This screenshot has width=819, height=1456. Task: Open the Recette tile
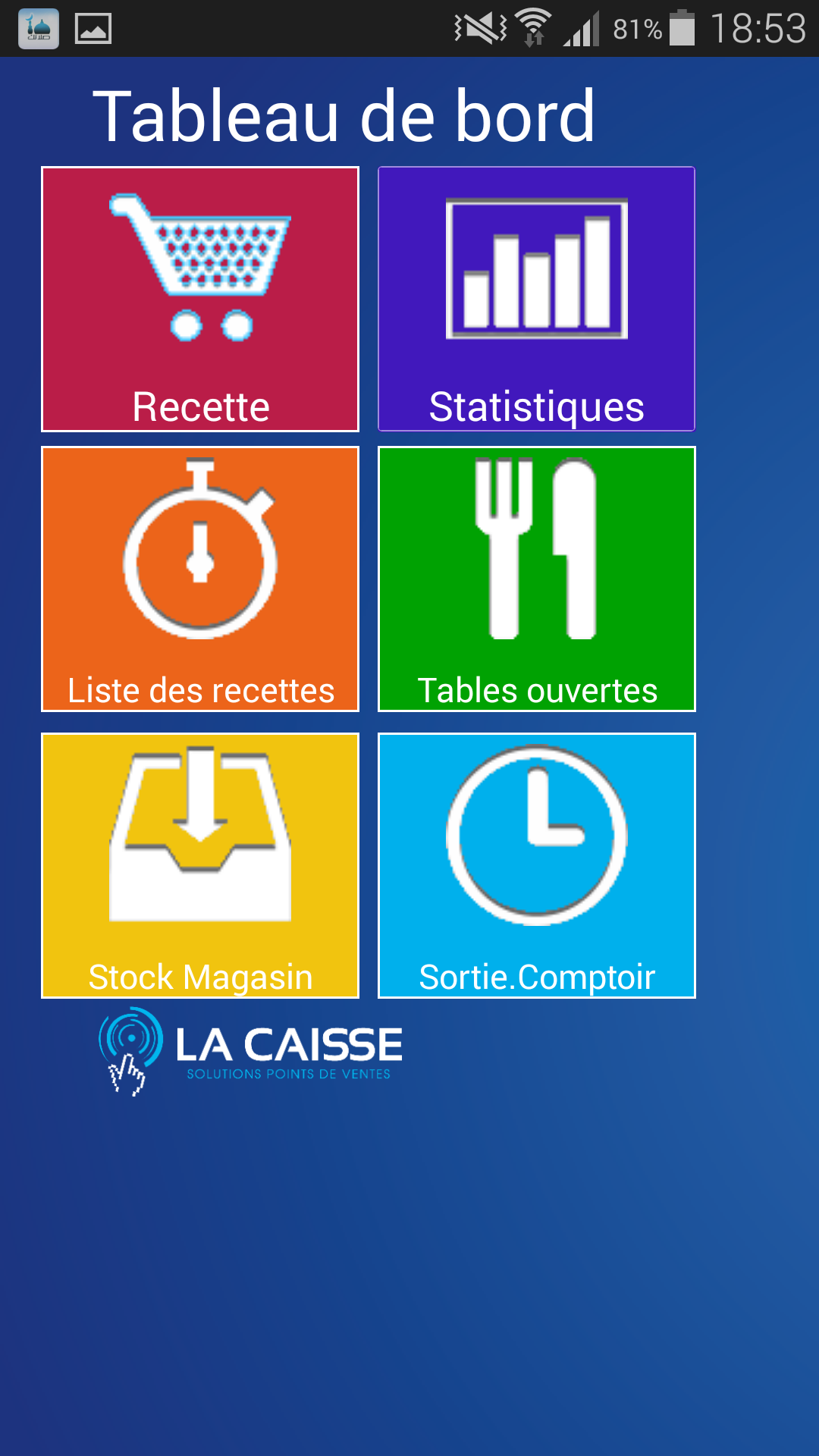[200, 299]
